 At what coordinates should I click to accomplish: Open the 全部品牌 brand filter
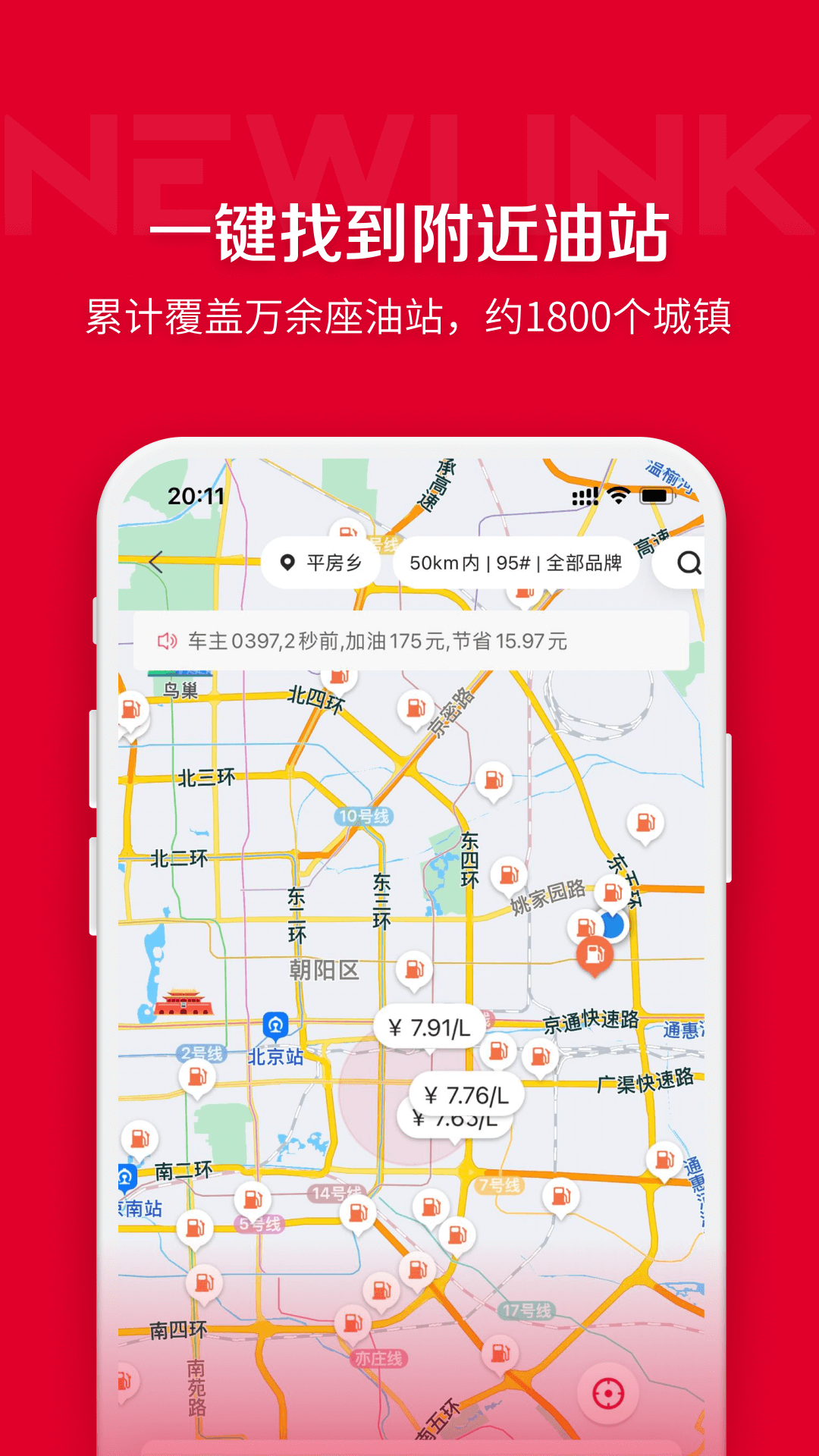587,561
